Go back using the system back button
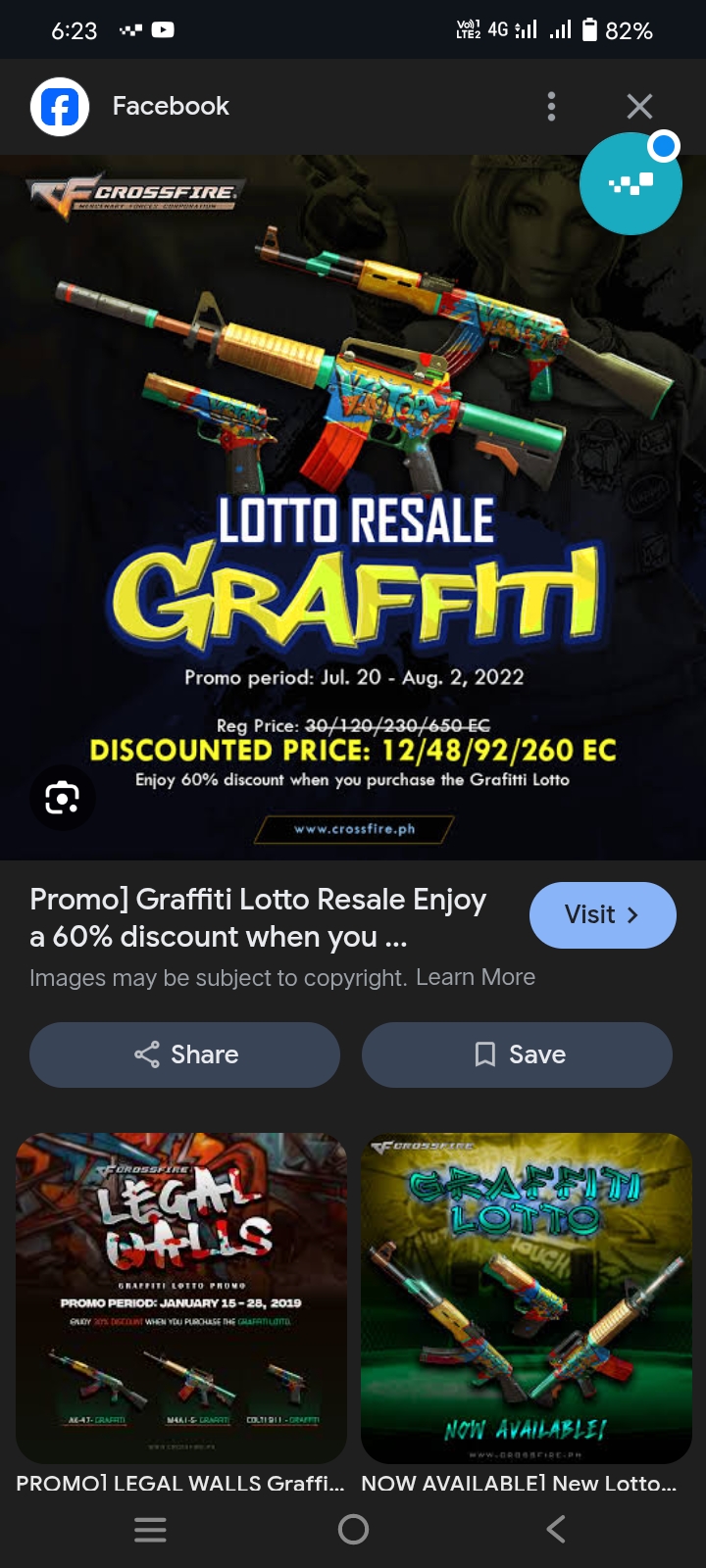This screenshot has height=1568, width=706. pos(556,1529)
